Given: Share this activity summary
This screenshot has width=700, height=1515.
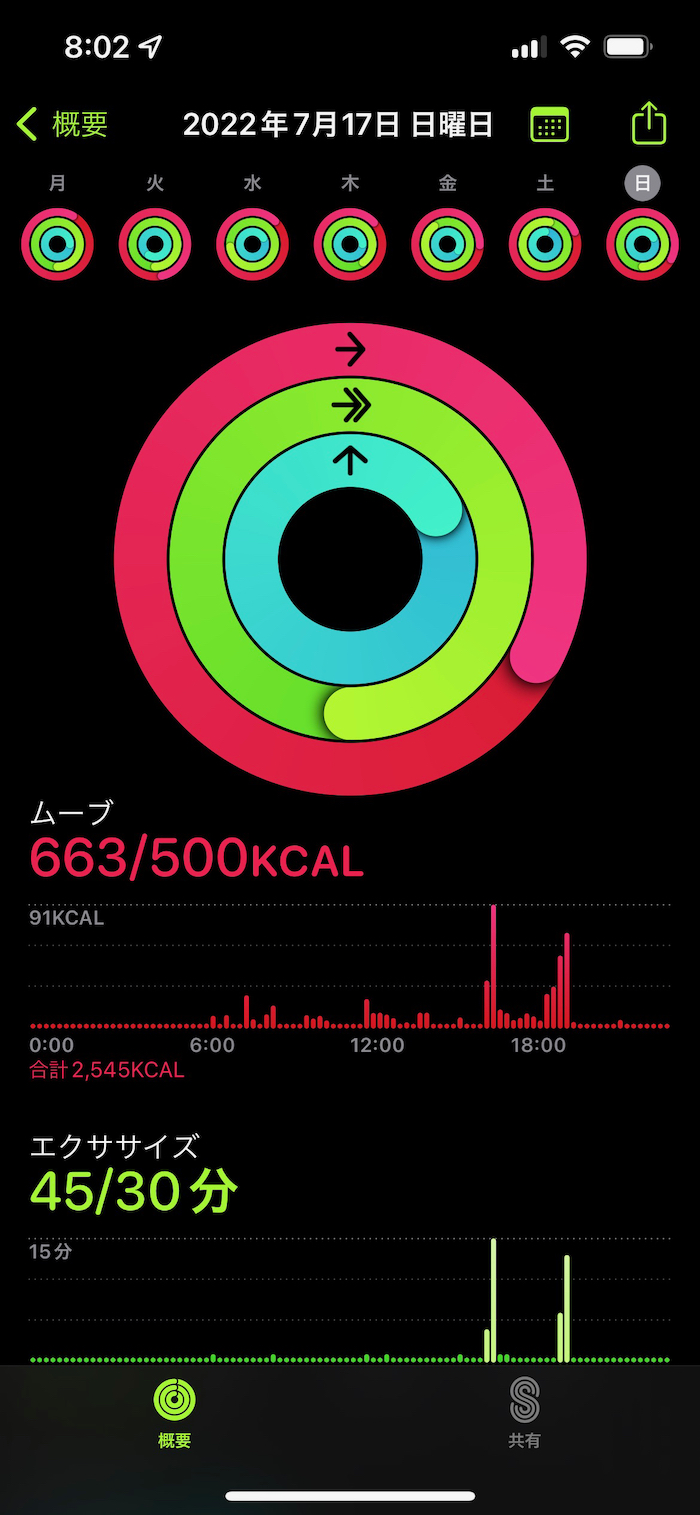Looking at the screenshot, I should tap(649, 124).
